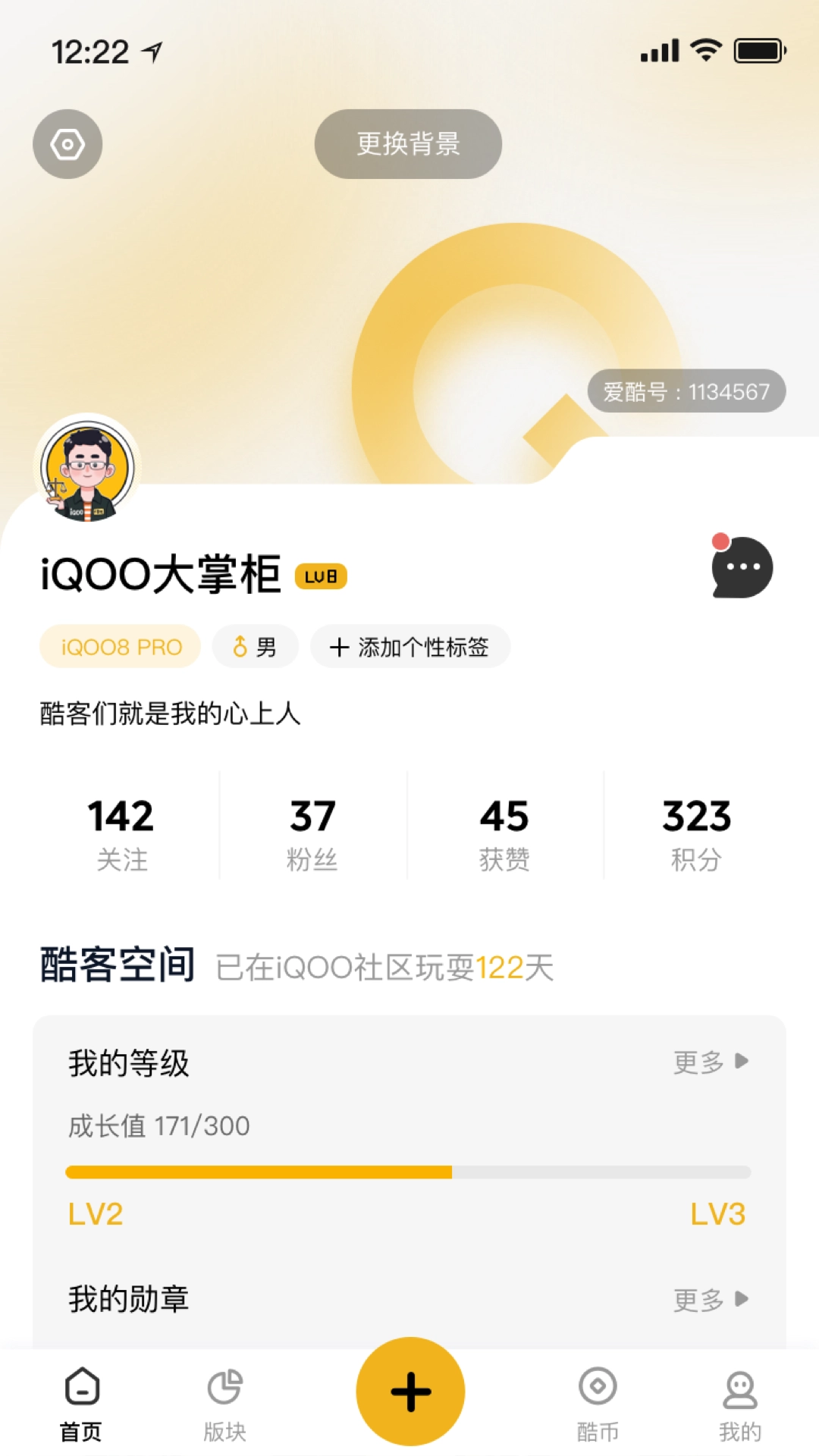
Task: Tap the yellow plus button to create a post
Action: click(409, 1389)
